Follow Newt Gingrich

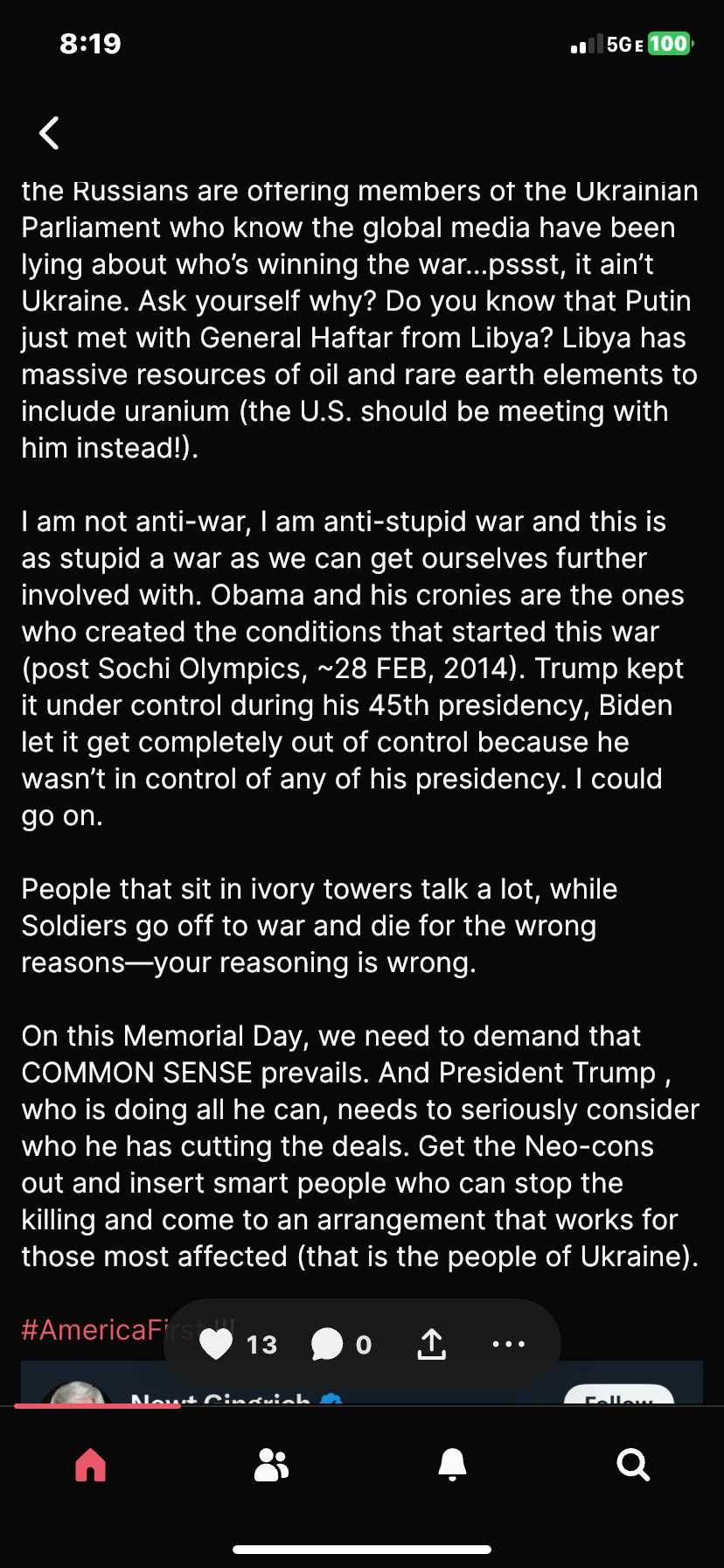pyautogui.click(x=619, y=1396)
